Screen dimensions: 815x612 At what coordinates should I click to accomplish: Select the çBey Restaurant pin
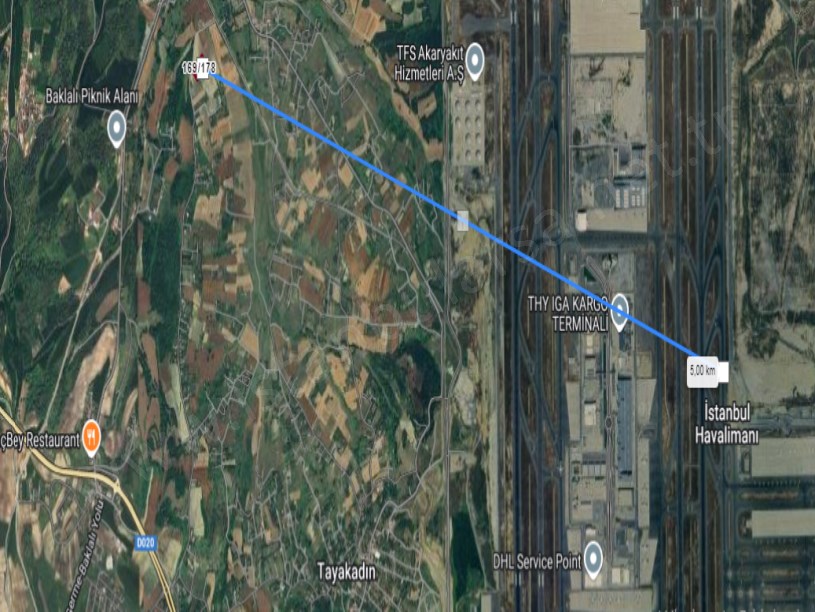91,436
